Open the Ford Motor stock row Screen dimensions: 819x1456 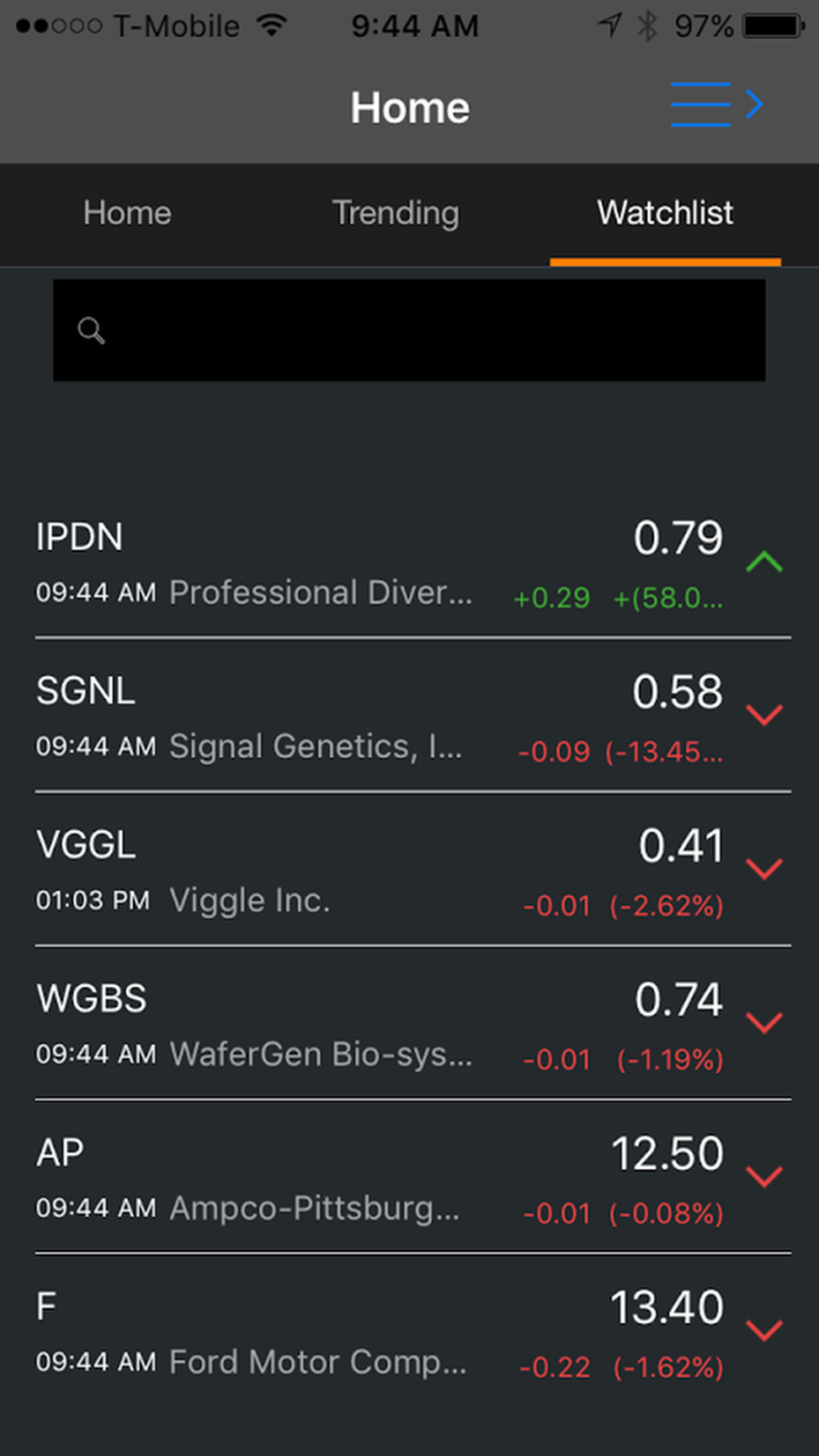[x=409, y=1332]
